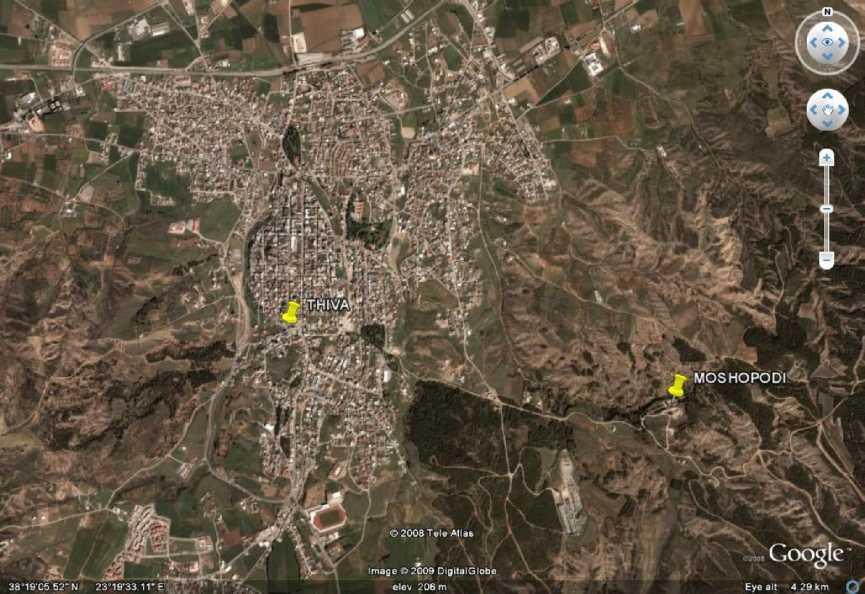Zoom out with the bottom minus button

pyautogui.click(x=826, y=260)
